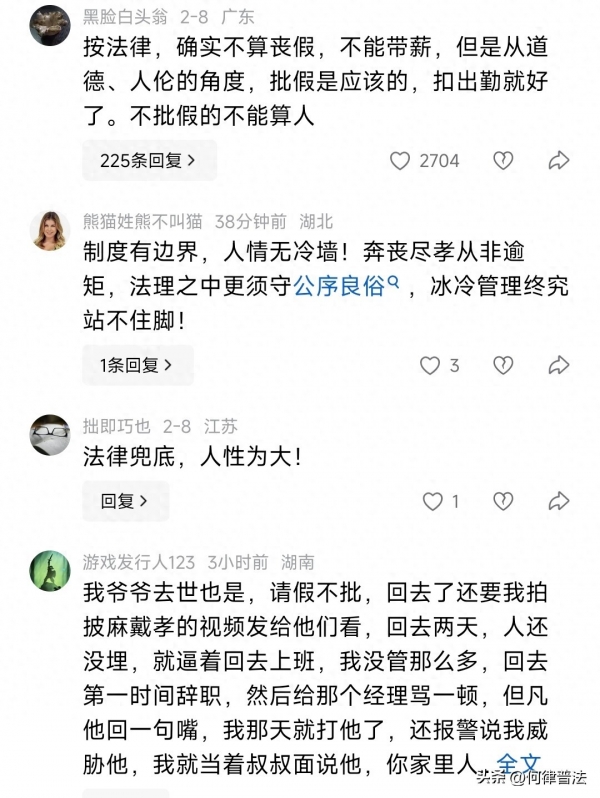The image size is (600, 798).
Task: Reply to 拙即巧也's comment
Action: pyautogui.click(x=124, y=501)
